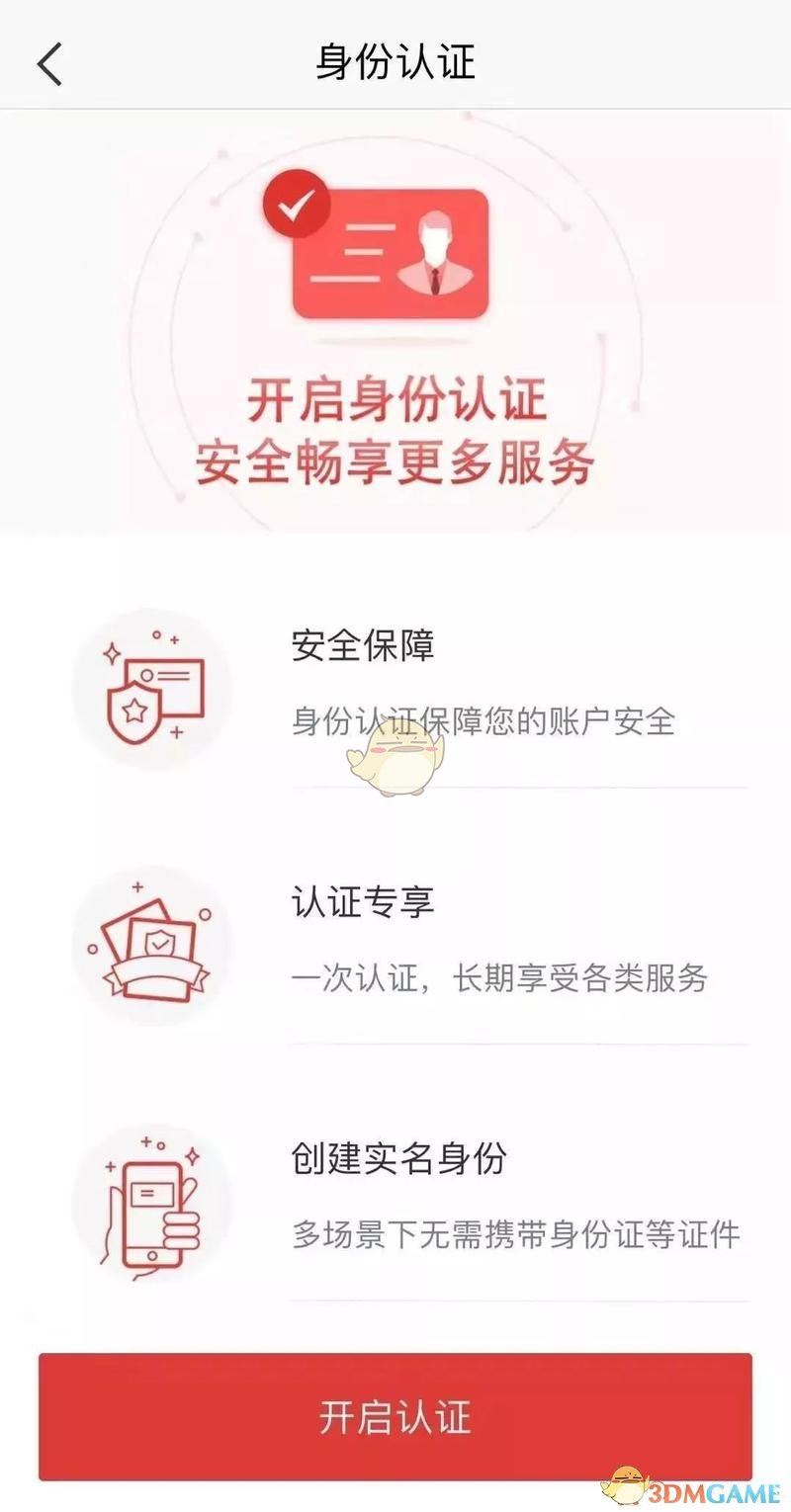Tap the 开启认证 button

coord(395,1416)
